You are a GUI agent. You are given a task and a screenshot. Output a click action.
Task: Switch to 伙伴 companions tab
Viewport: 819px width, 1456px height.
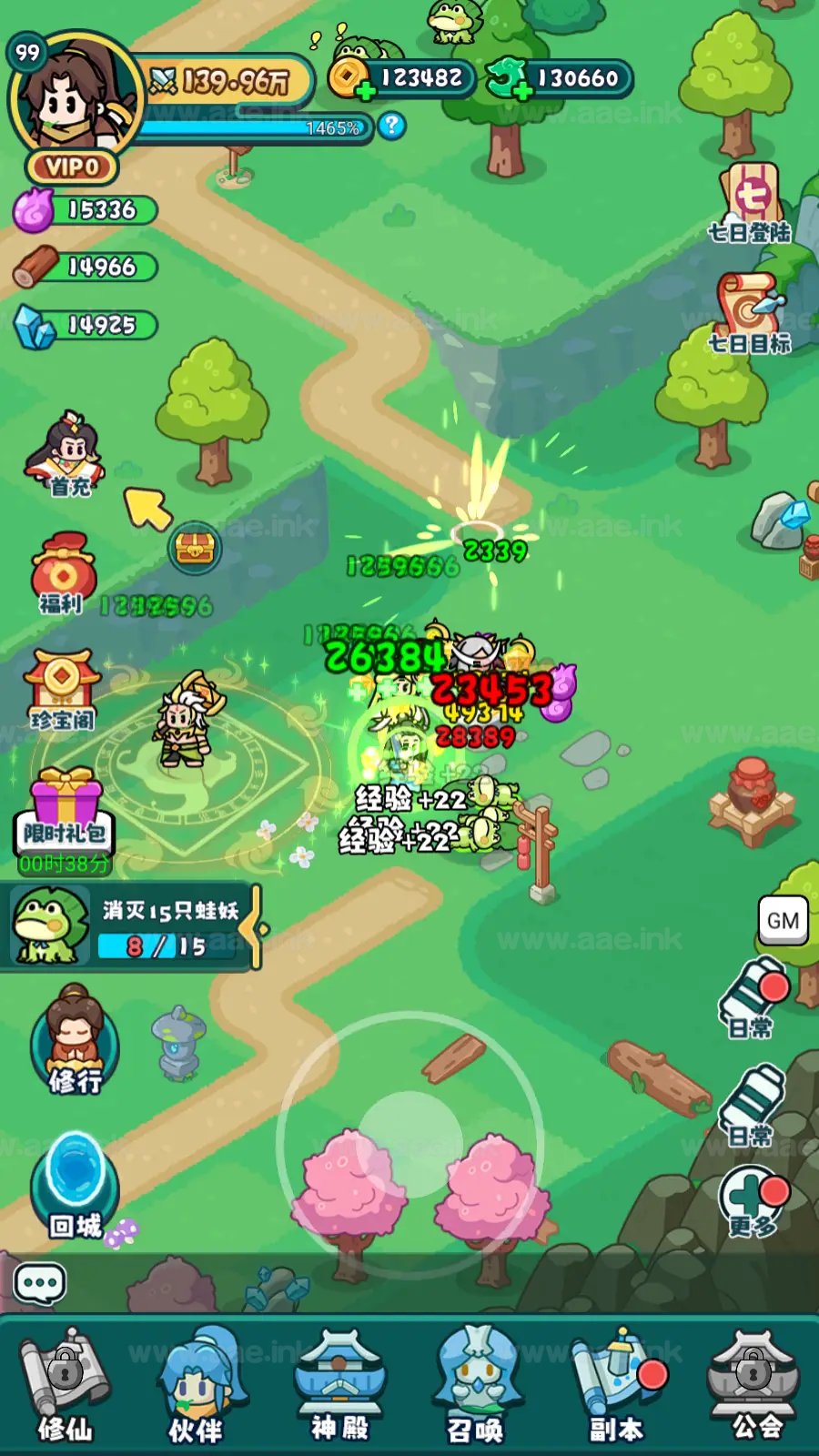[198, 1388]
